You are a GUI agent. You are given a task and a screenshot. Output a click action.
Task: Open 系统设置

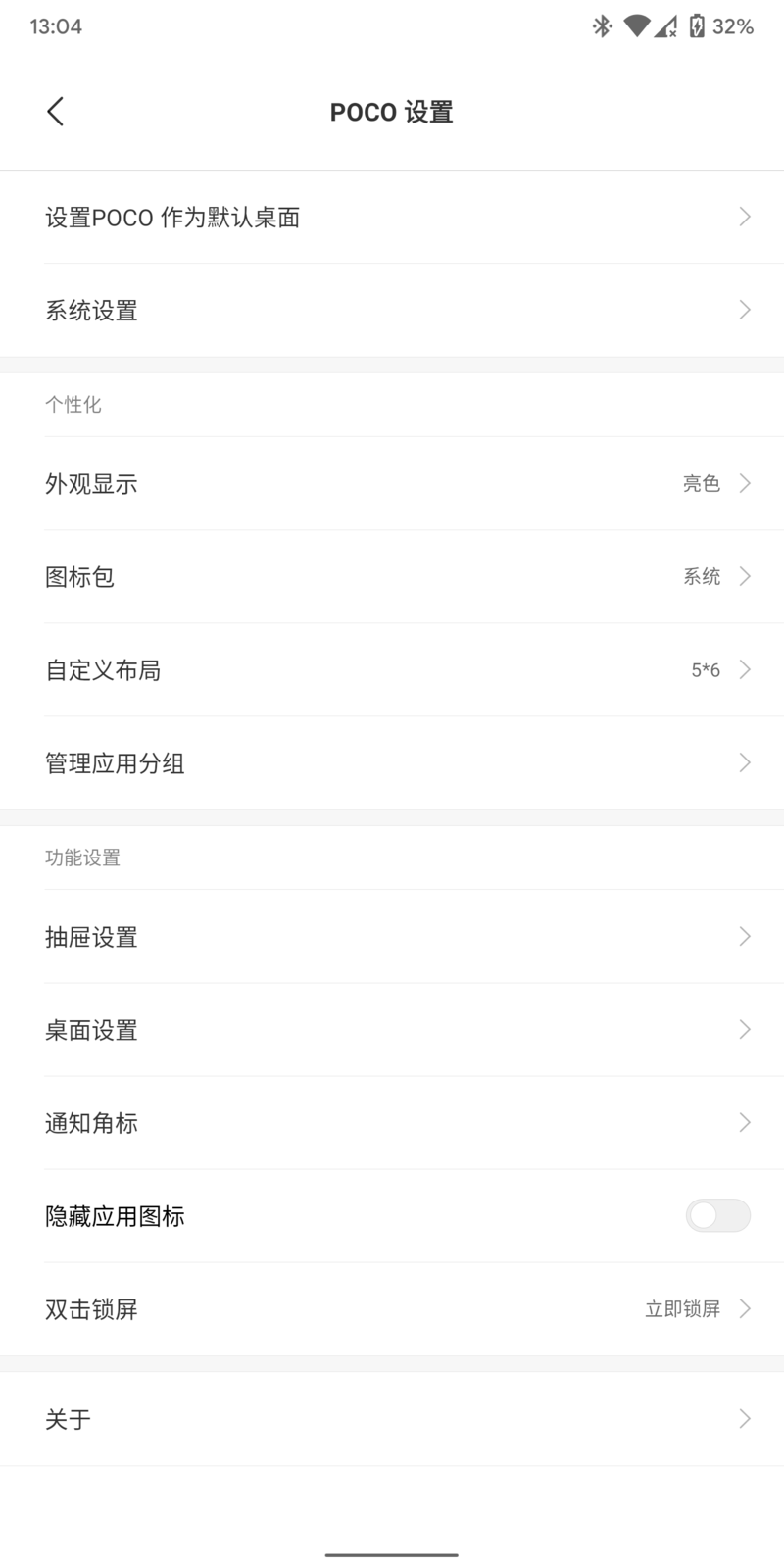(x=392, y=311)
